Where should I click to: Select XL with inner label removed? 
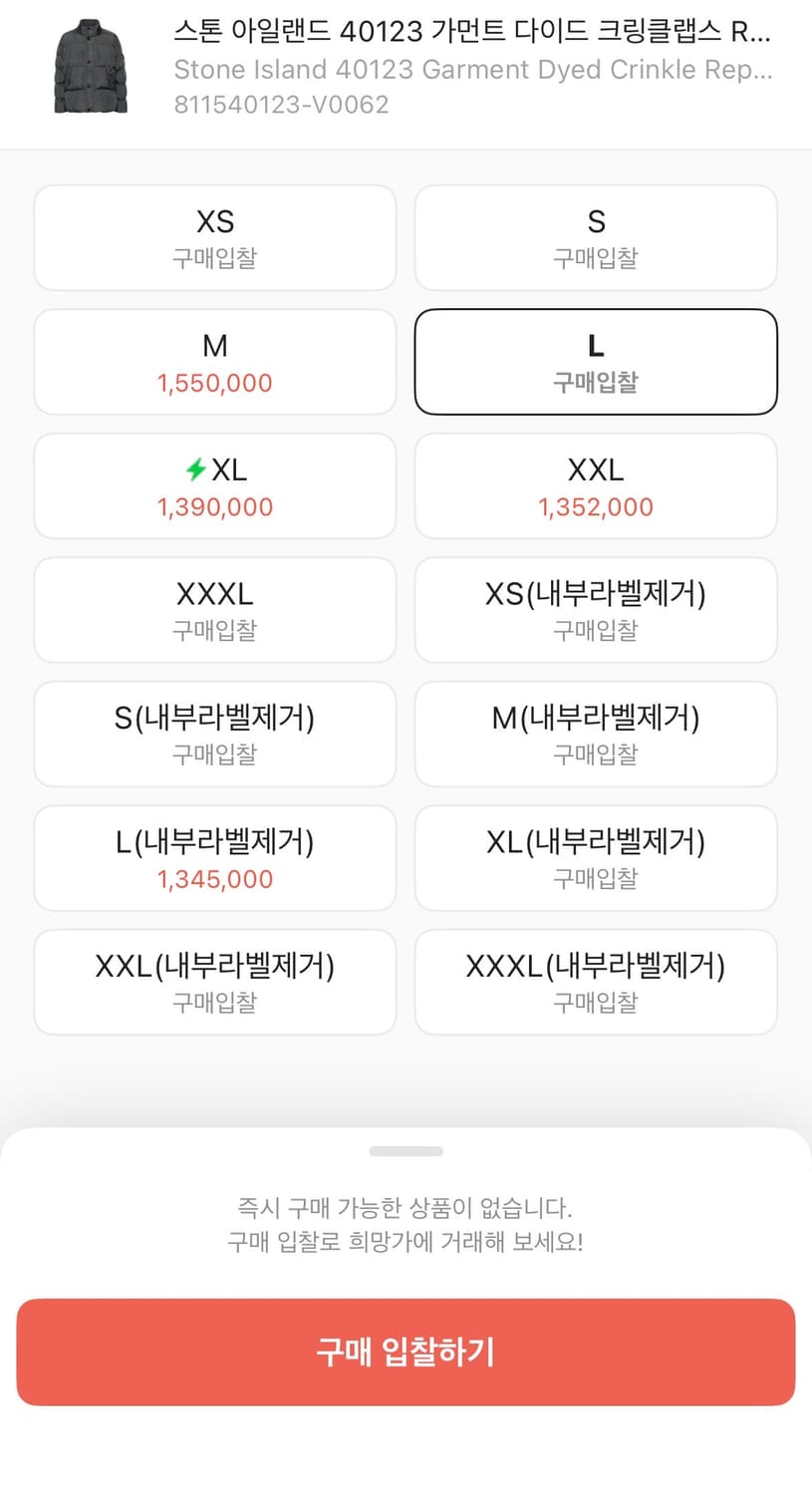(x=596, y=858)
